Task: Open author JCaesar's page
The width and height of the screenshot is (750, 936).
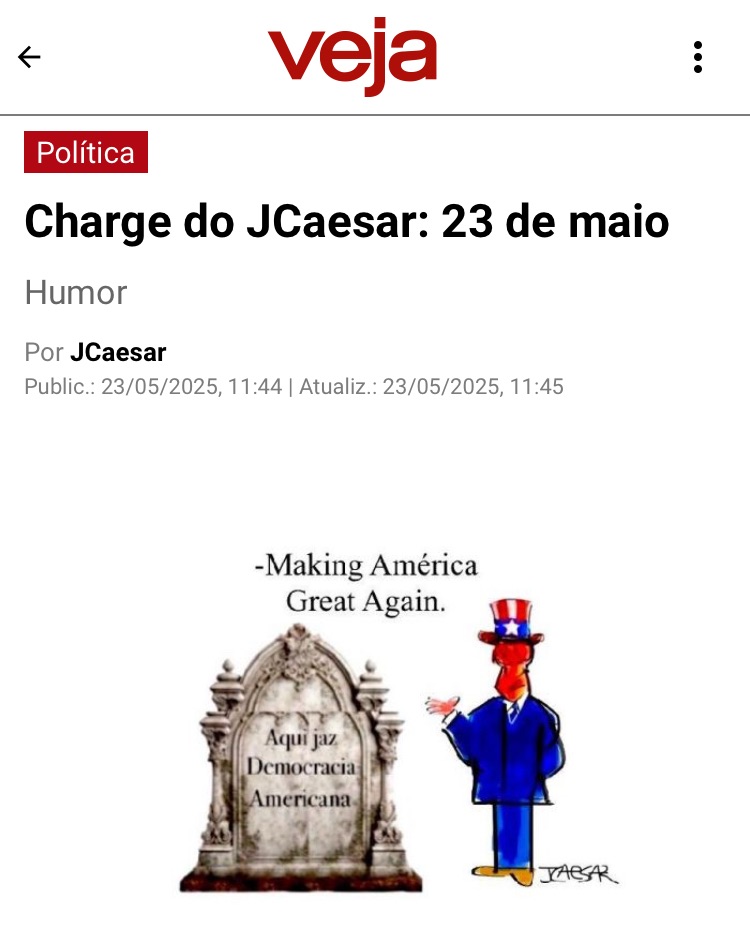Action: [x=118, y=352]
